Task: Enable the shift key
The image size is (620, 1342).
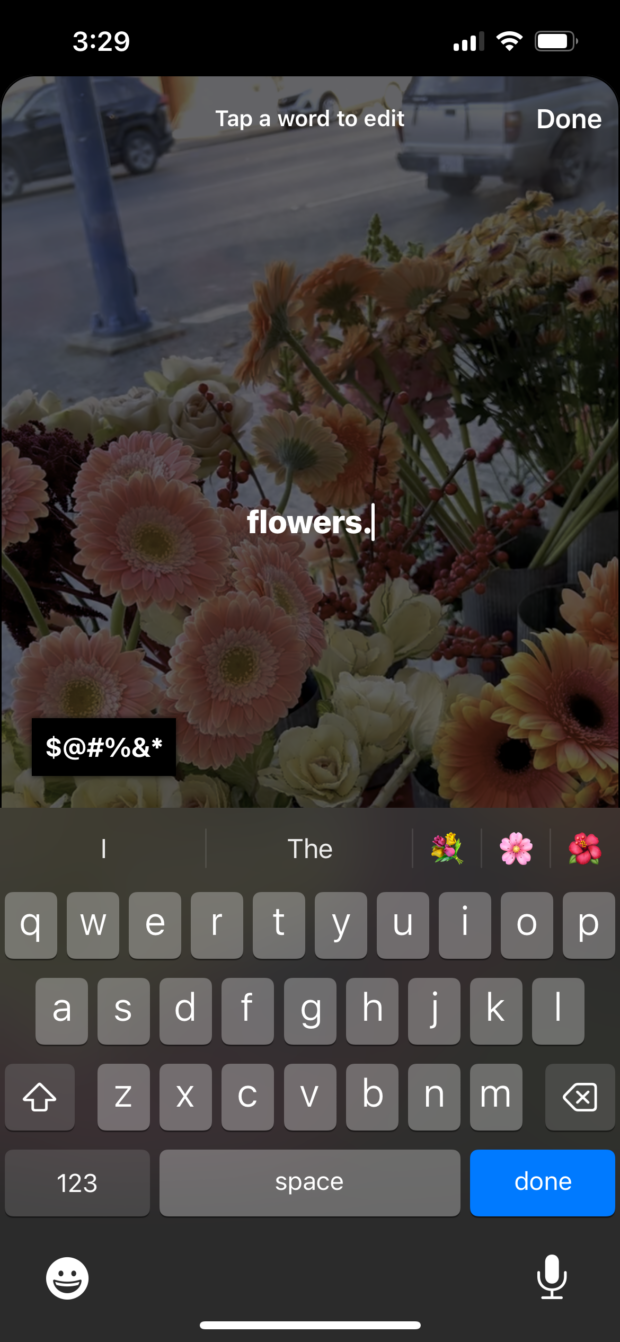Action: coord(39,1097)
